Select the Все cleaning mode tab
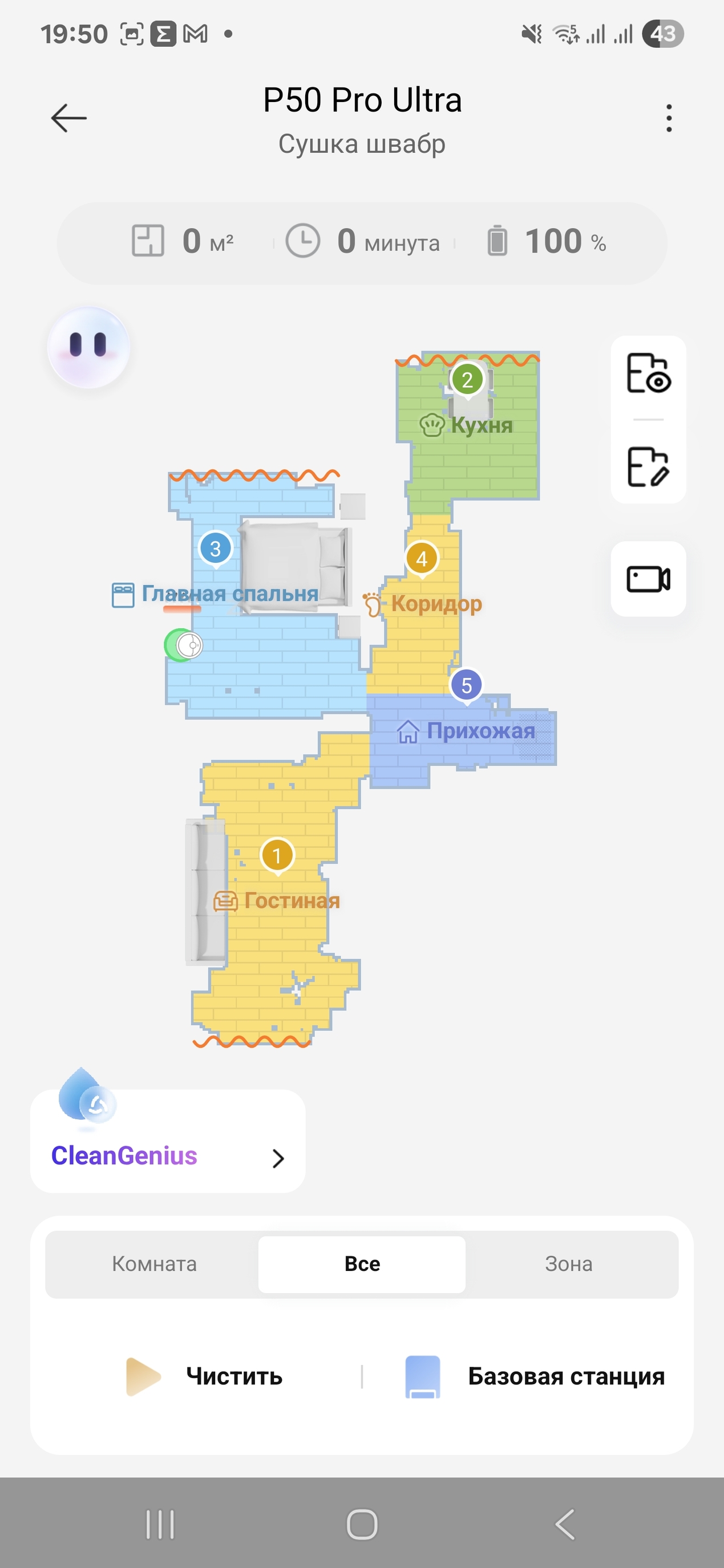Screen dimensions: 724x1568 (362, 1264)
